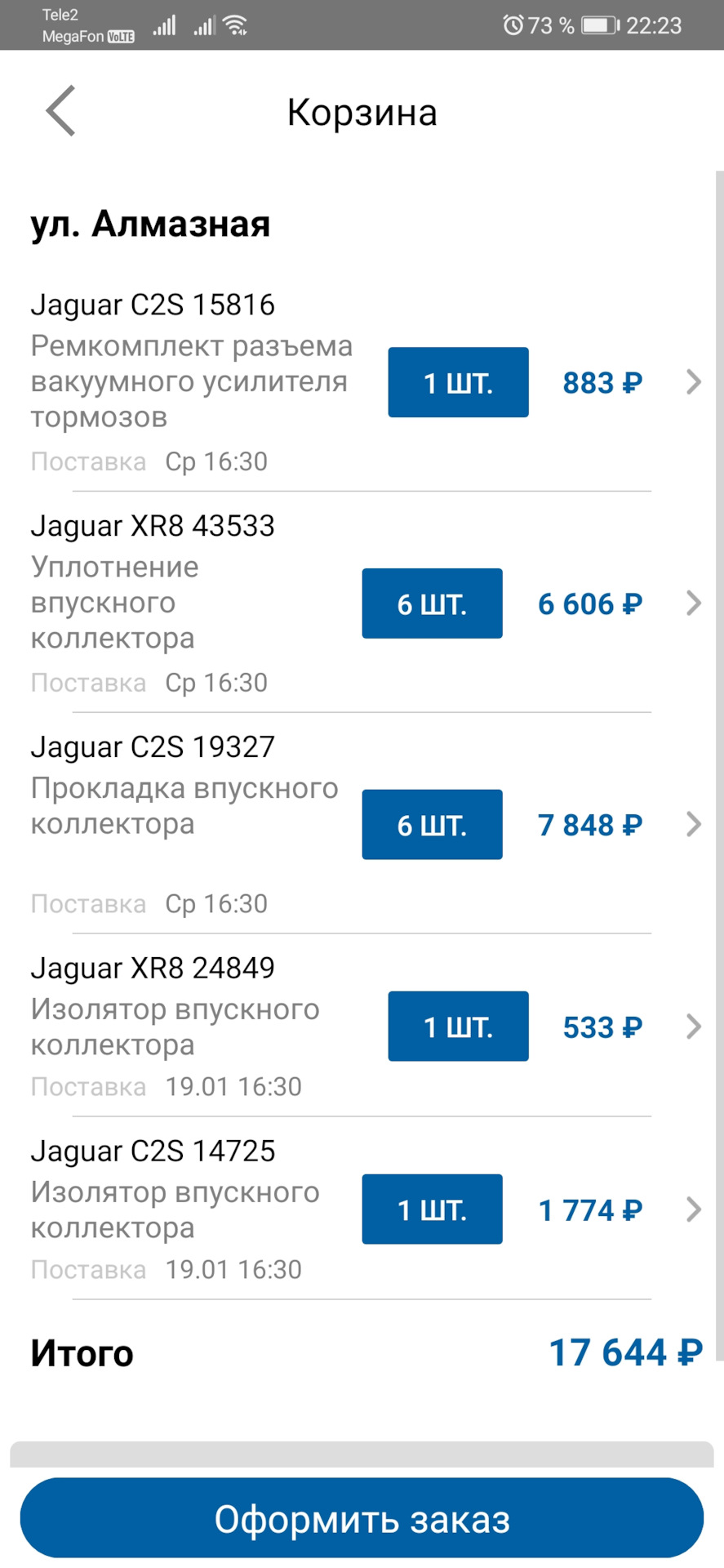Tap the Wi-Fi icon in the status bar
Screen dimensions: 724x1568
[237, 25]
